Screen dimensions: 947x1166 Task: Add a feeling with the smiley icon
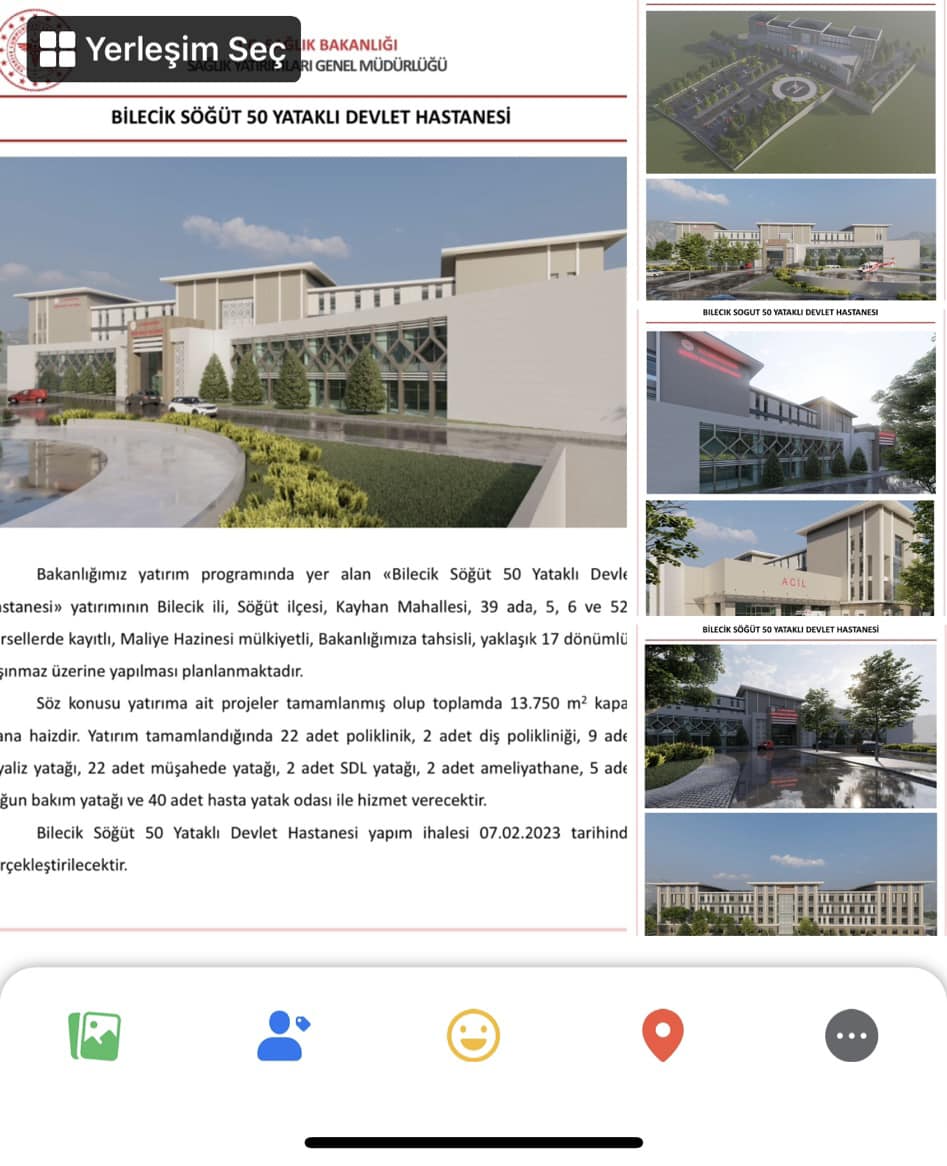tap(473, 1036)
